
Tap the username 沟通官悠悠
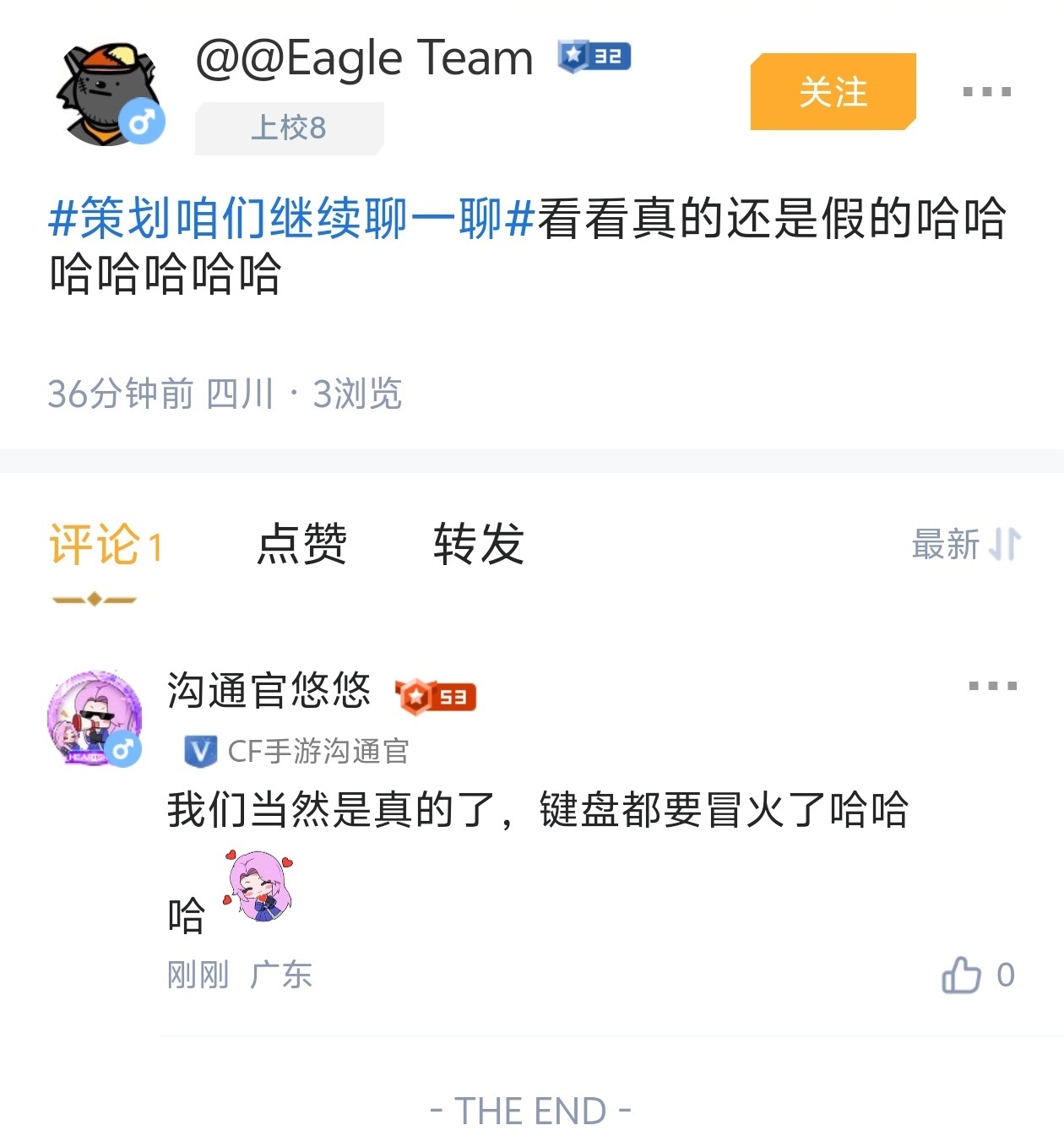tap(269, 691)
